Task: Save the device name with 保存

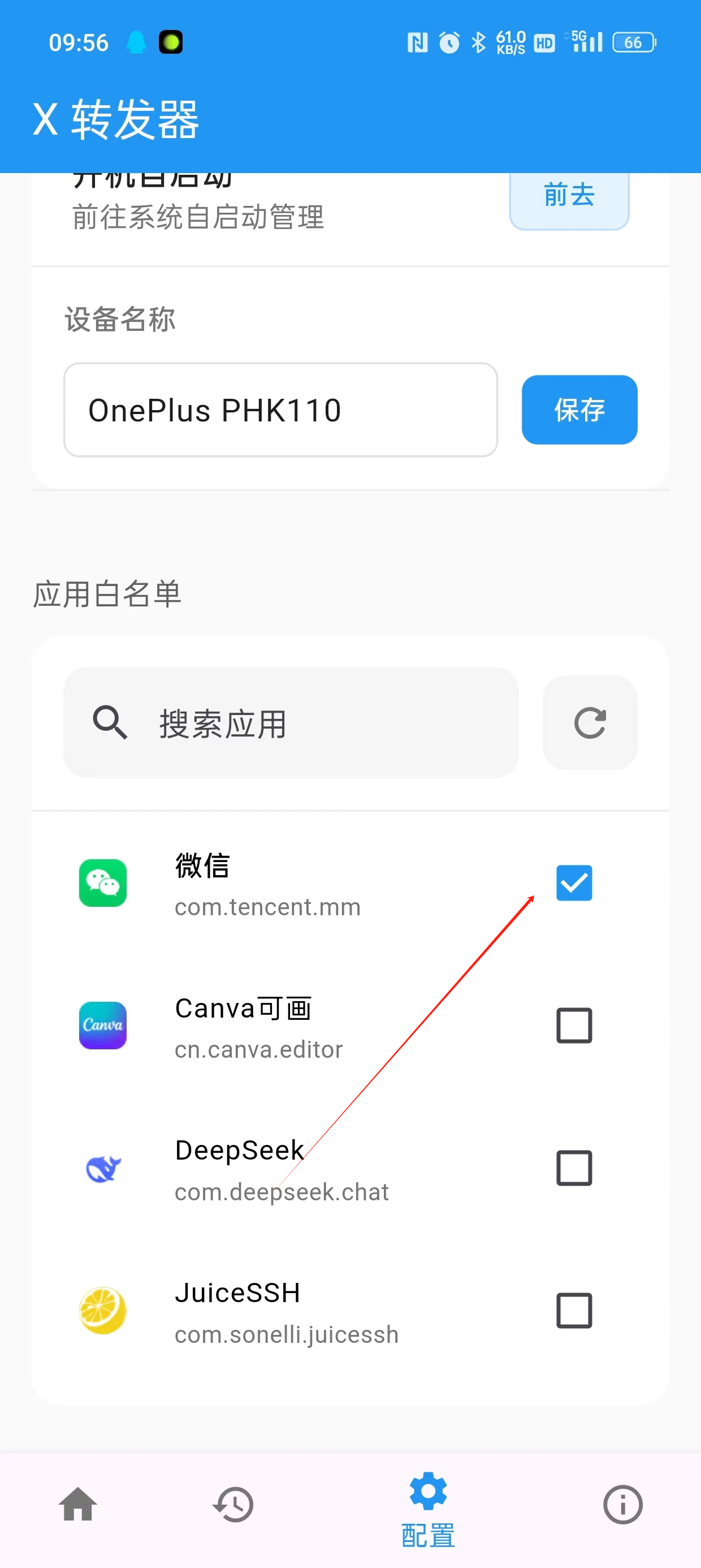Action: click(x=579, y=410)
